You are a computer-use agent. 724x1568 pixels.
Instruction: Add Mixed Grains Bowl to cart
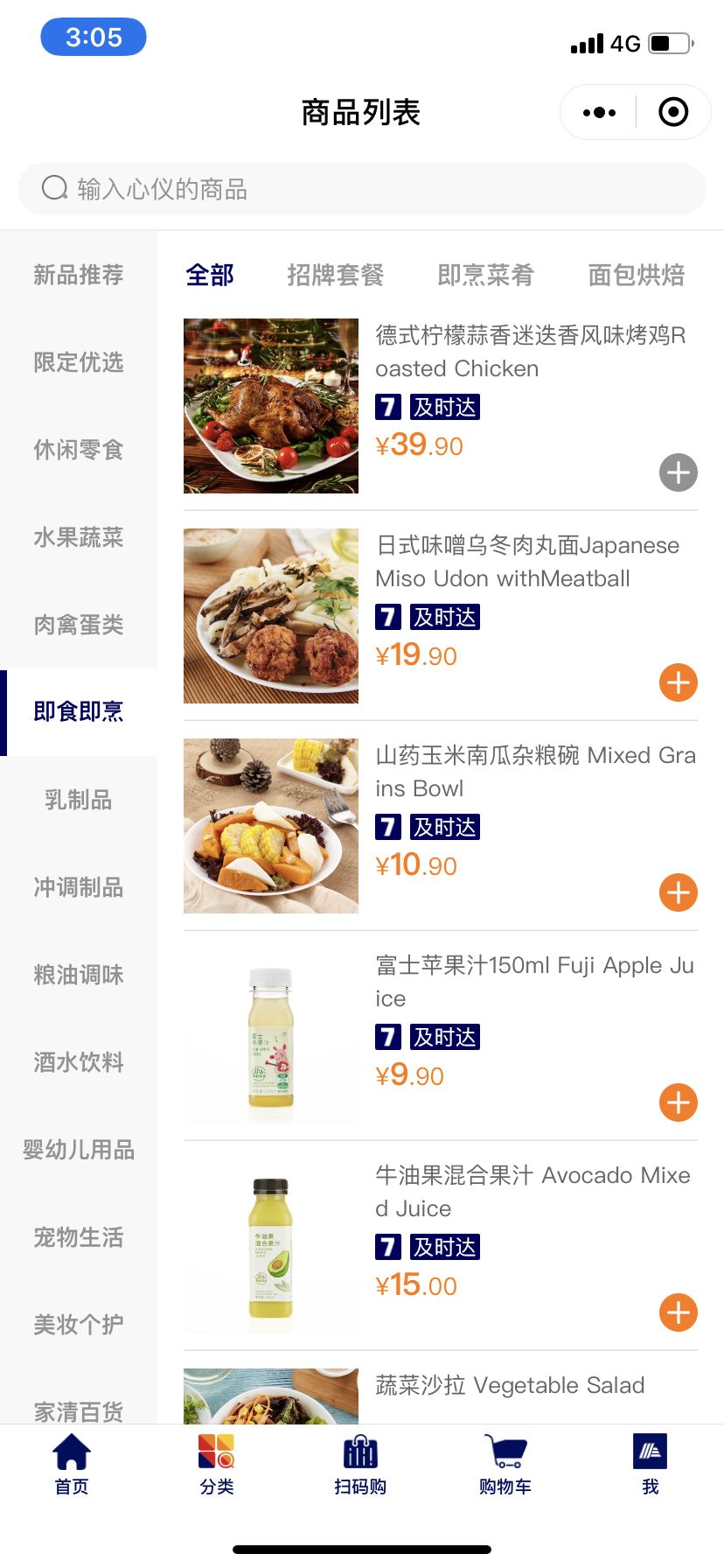pos(679,892)
